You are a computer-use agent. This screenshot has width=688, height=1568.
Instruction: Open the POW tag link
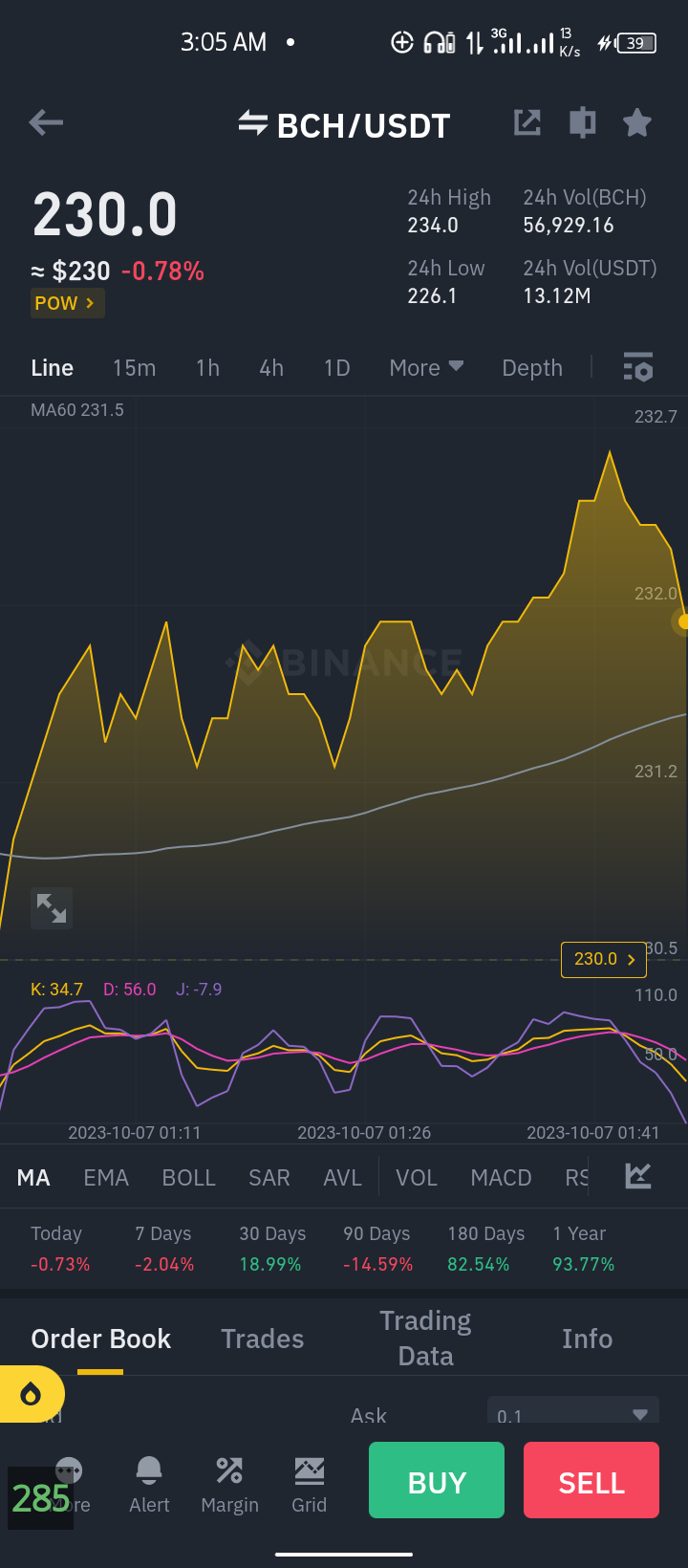(x=66, y=303)
